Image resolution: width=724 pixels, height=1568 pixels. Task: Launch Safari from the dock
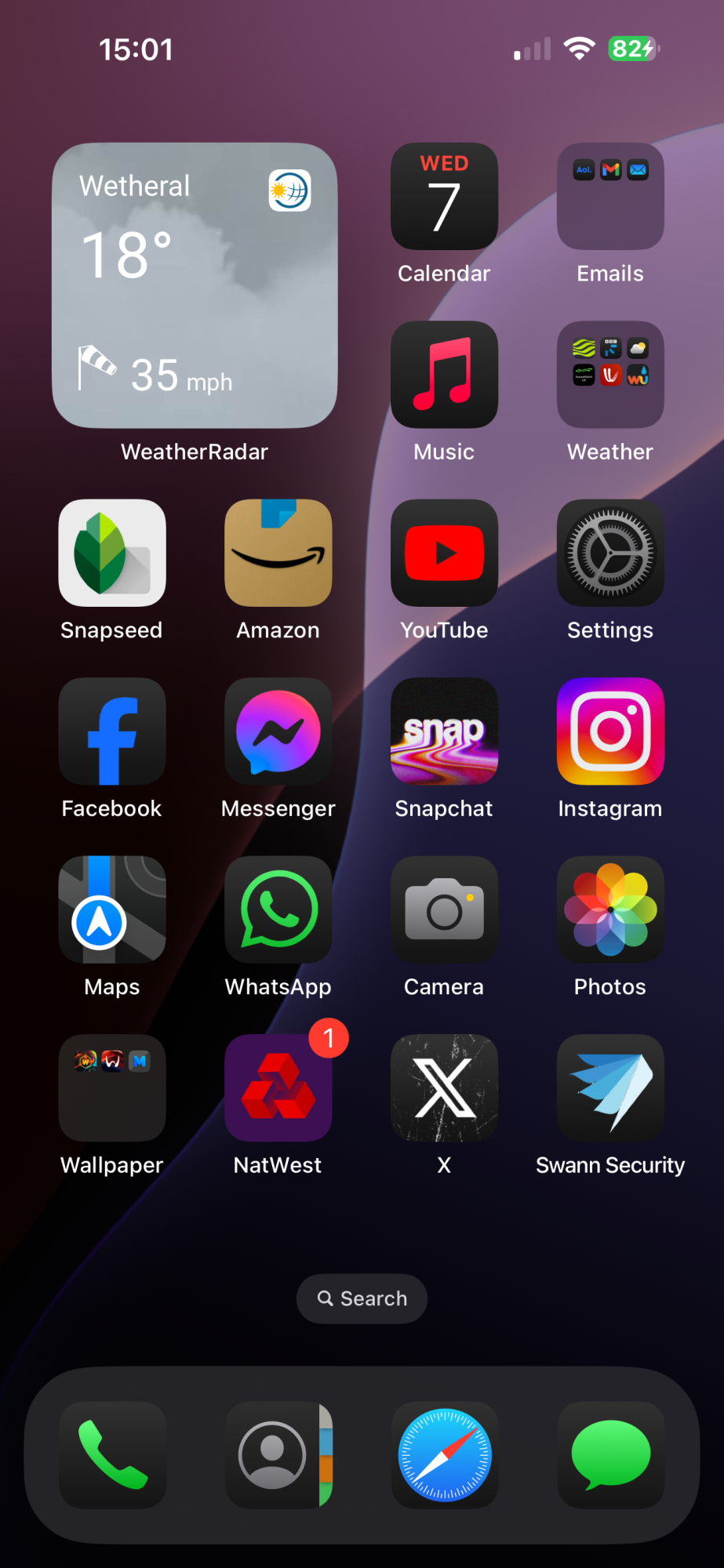(x=444, y=1455)
